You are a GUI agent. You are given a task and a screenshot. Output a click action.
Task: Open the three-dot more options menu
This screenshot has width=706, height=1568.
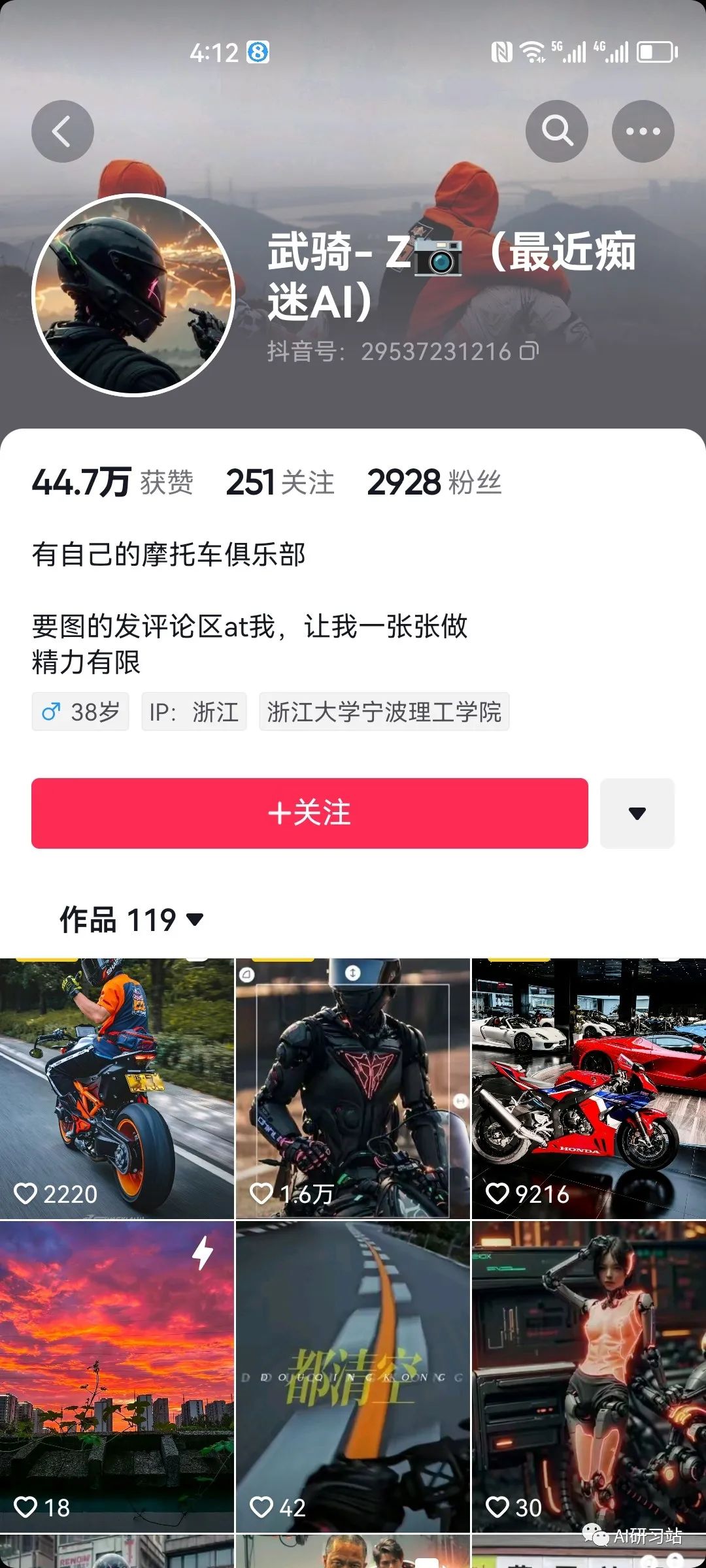[643, 131]
